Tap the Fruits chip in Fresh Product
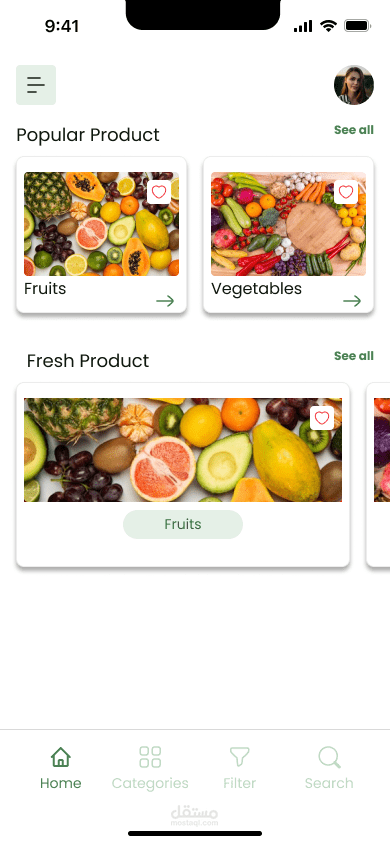The image size is (390, 844). 183,524
